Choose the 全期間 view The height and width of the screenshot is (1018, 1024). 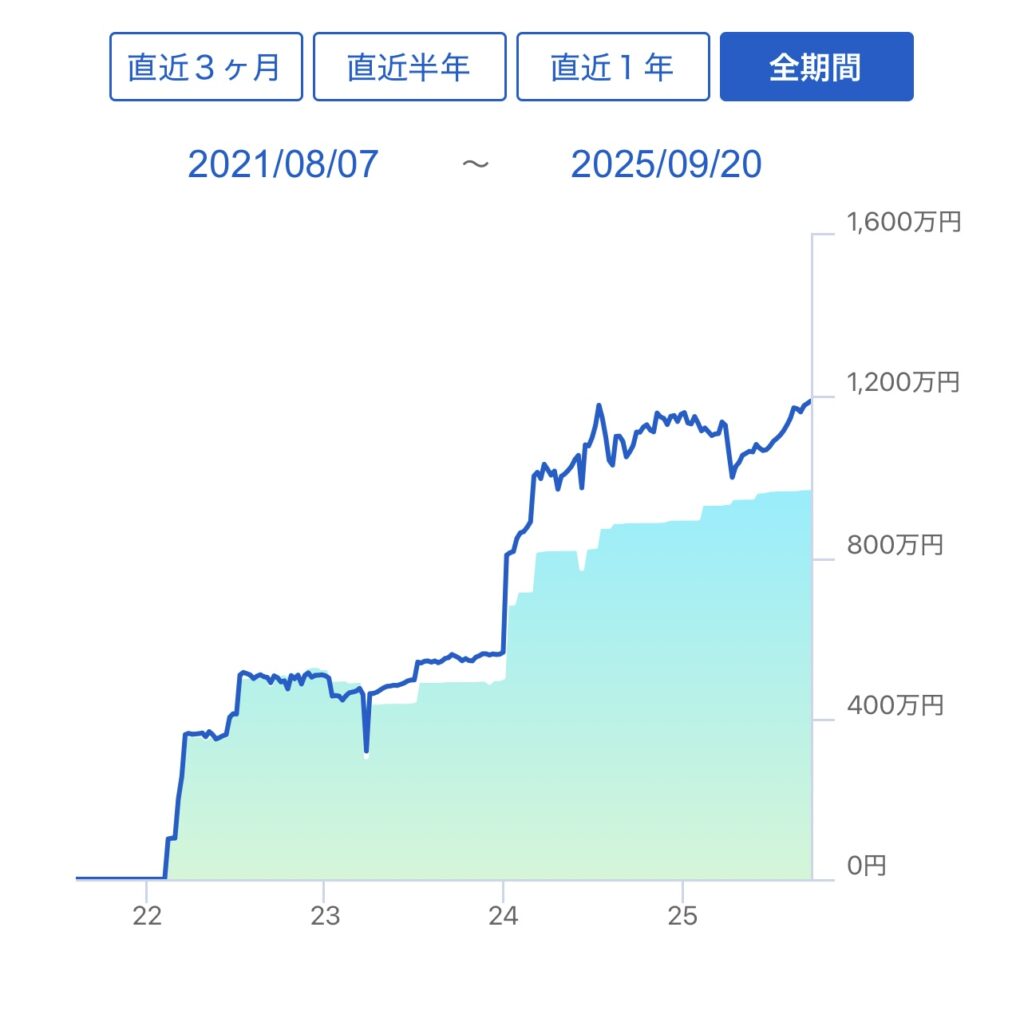click(x=816, y=67)
